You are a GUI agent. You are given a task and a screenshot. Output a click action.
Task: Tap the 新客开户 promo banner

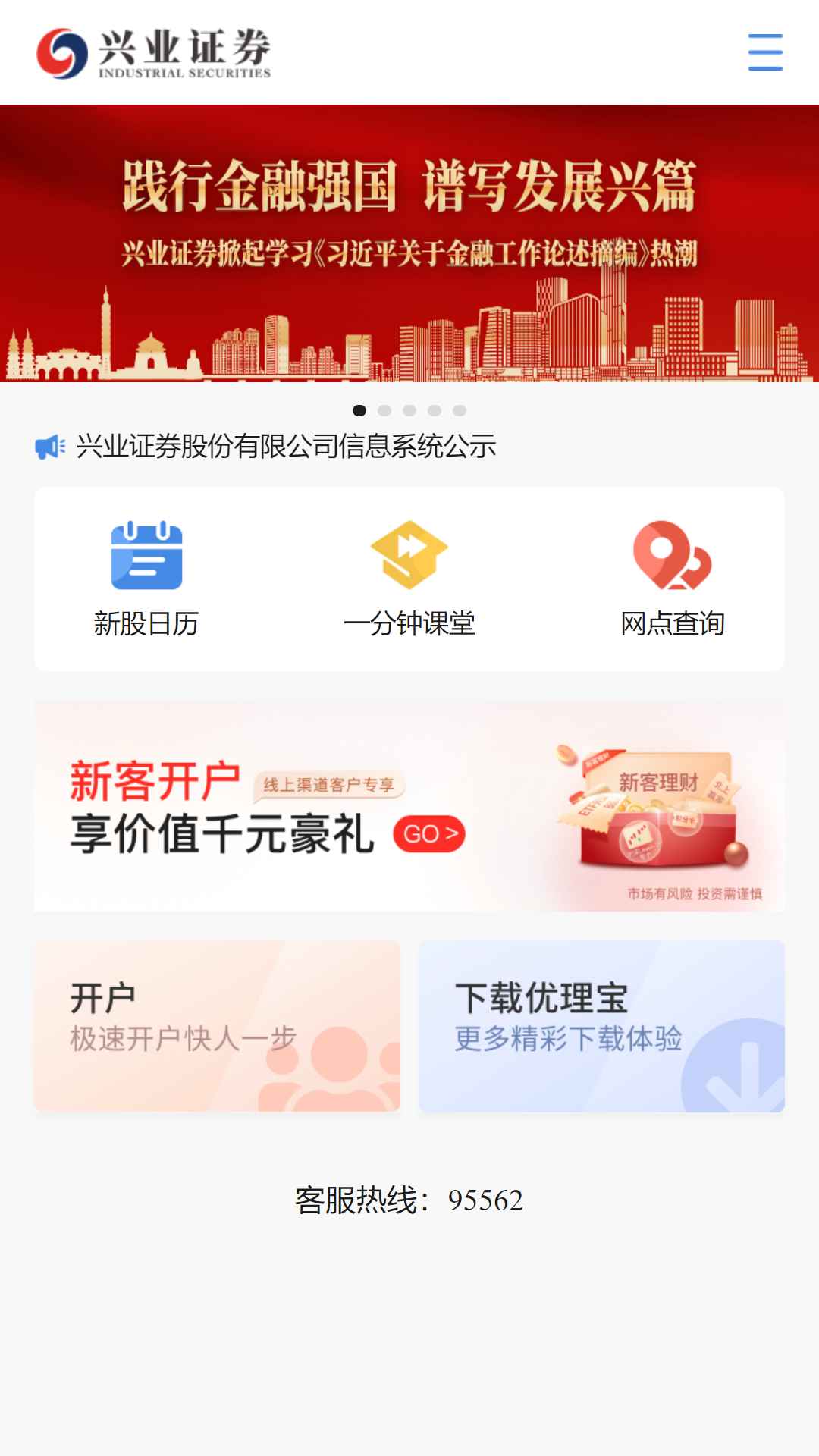coord(409,806)
